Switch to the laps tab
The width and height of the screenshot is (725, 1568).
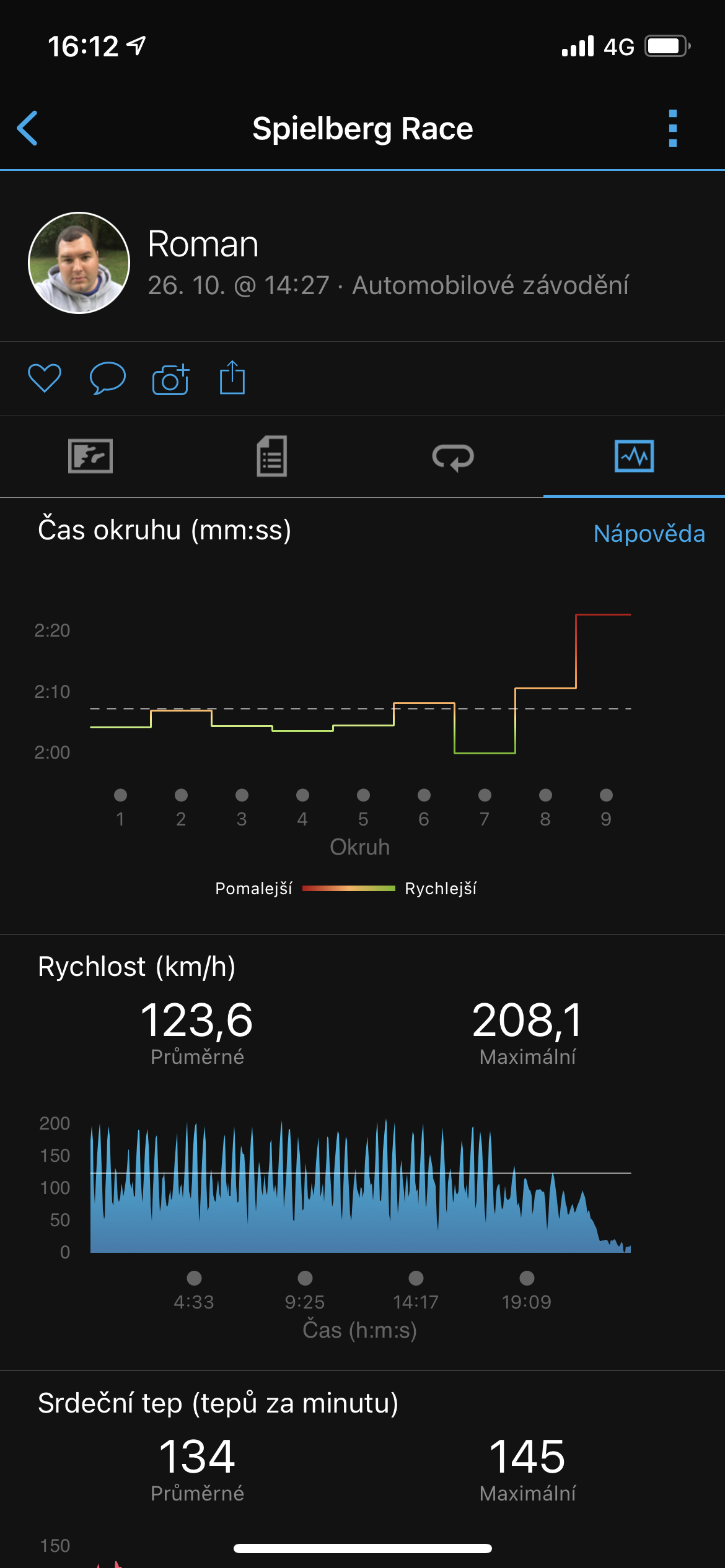453,457
